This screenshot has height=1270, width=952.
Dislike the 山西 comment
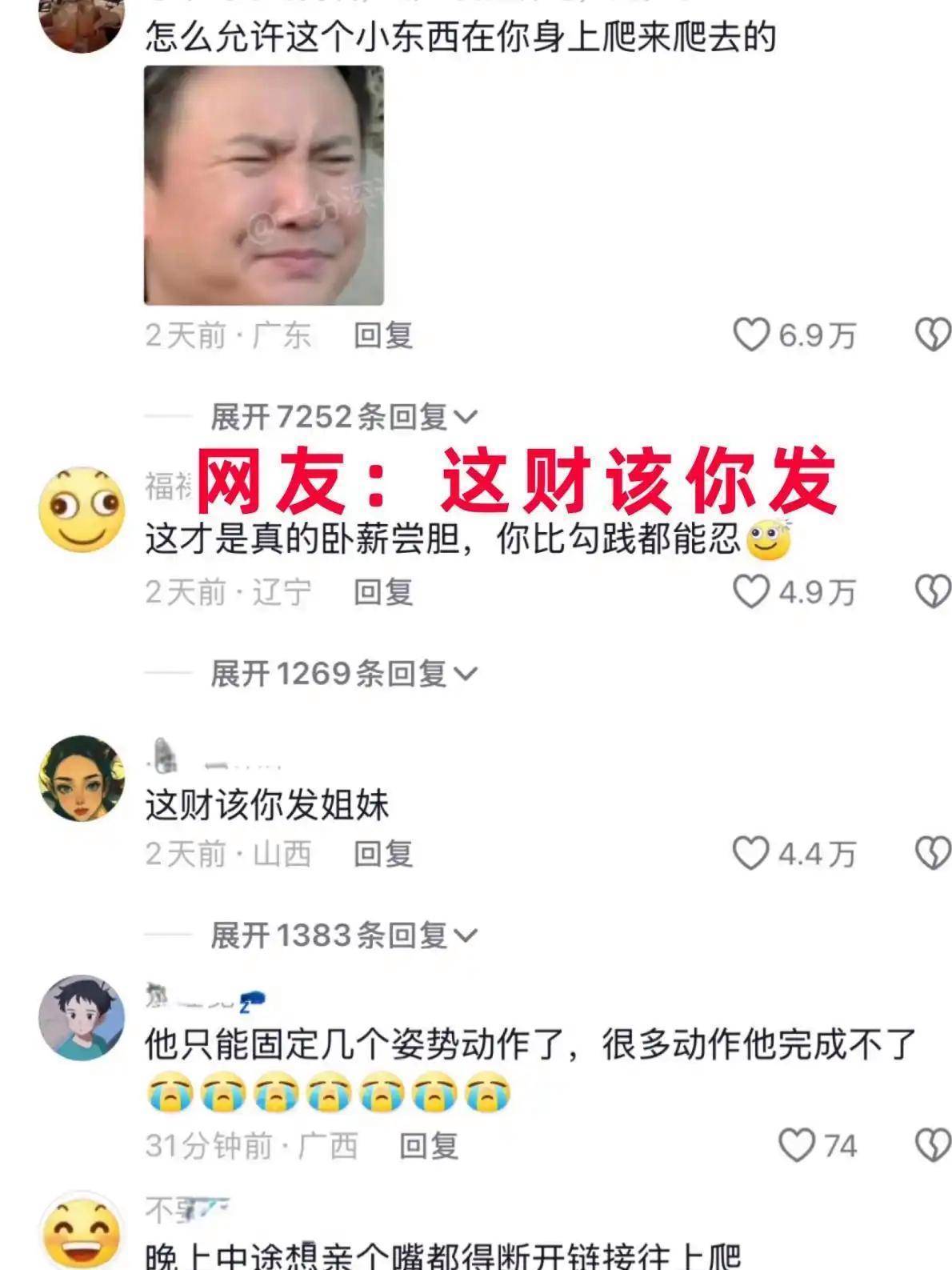point(932,853)
